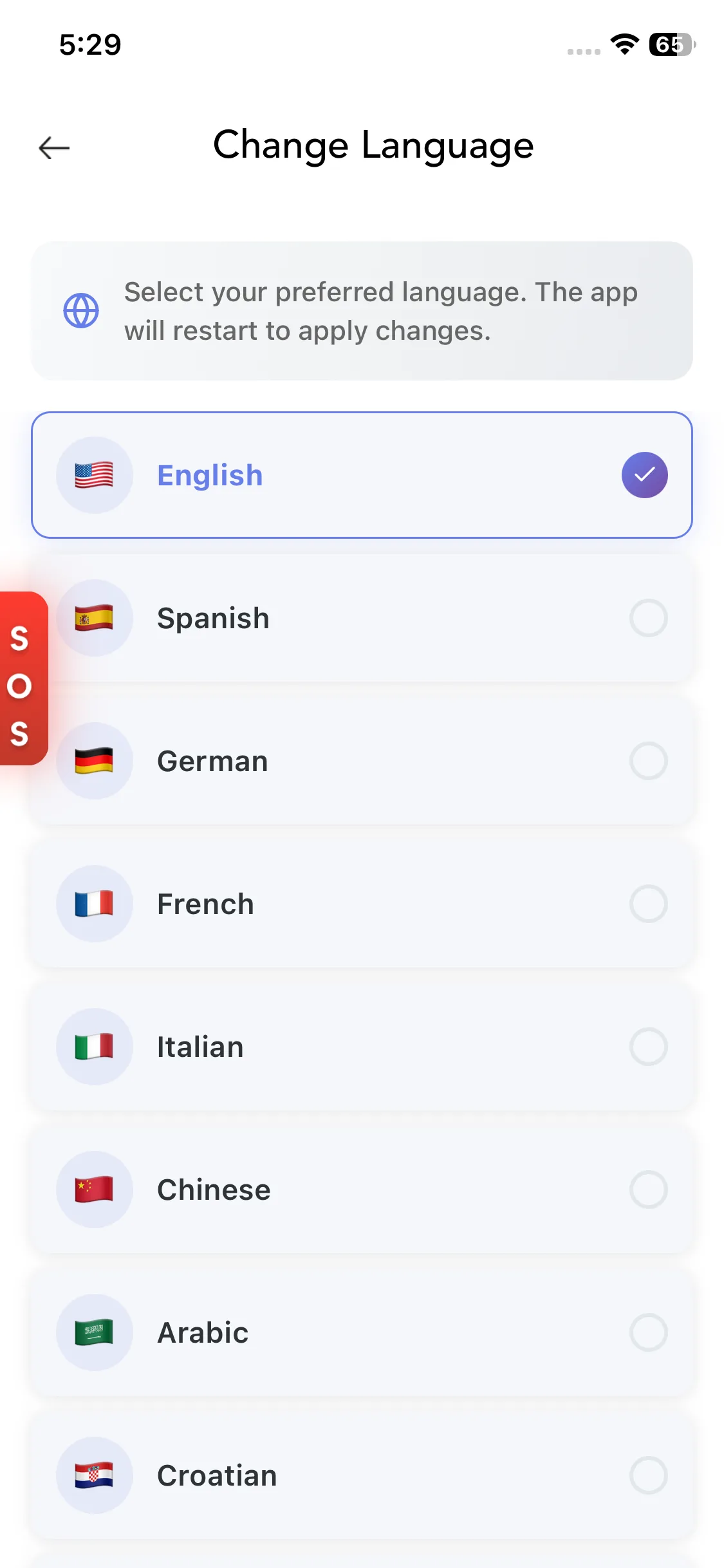Open the red SOS side button
Screen dimensions: 724x1568
click(23, 678)
